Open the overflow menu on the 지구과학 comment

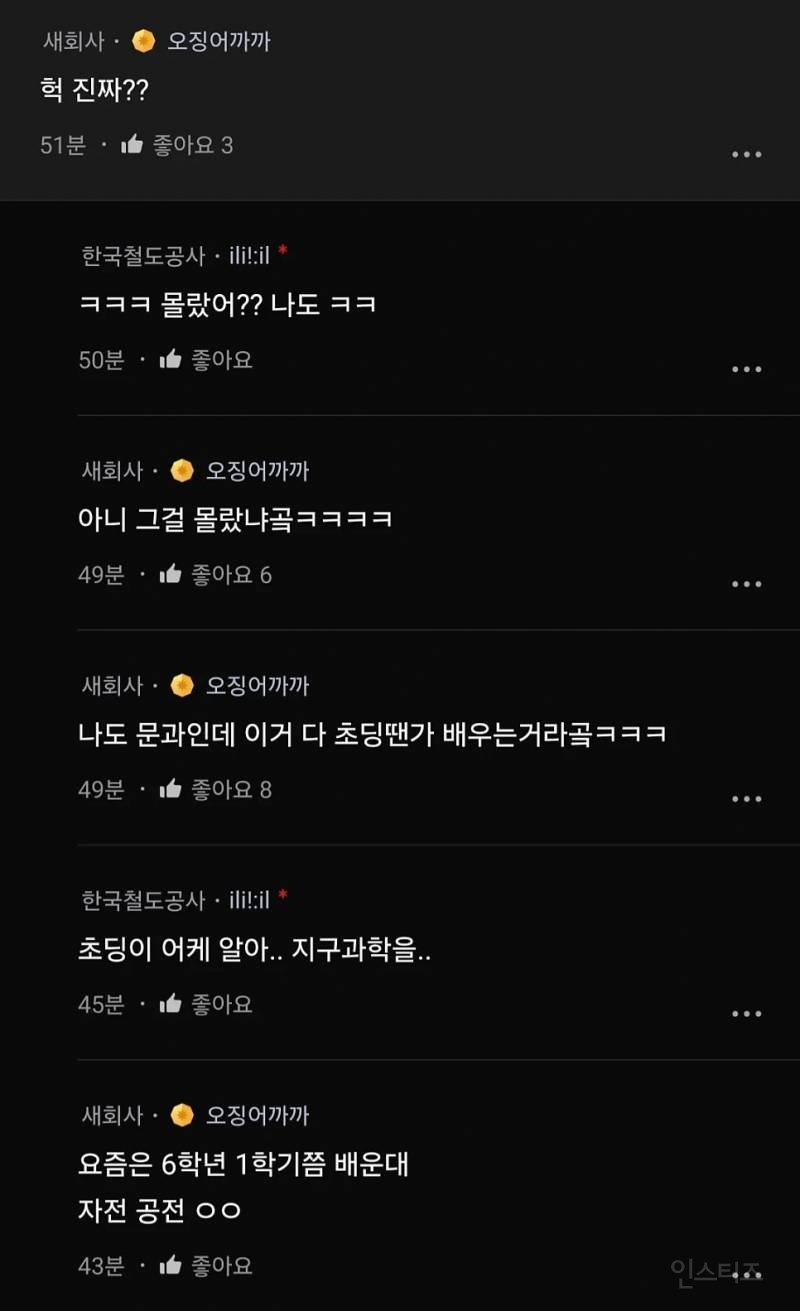pyautogui.click(x=747, y=1013)
